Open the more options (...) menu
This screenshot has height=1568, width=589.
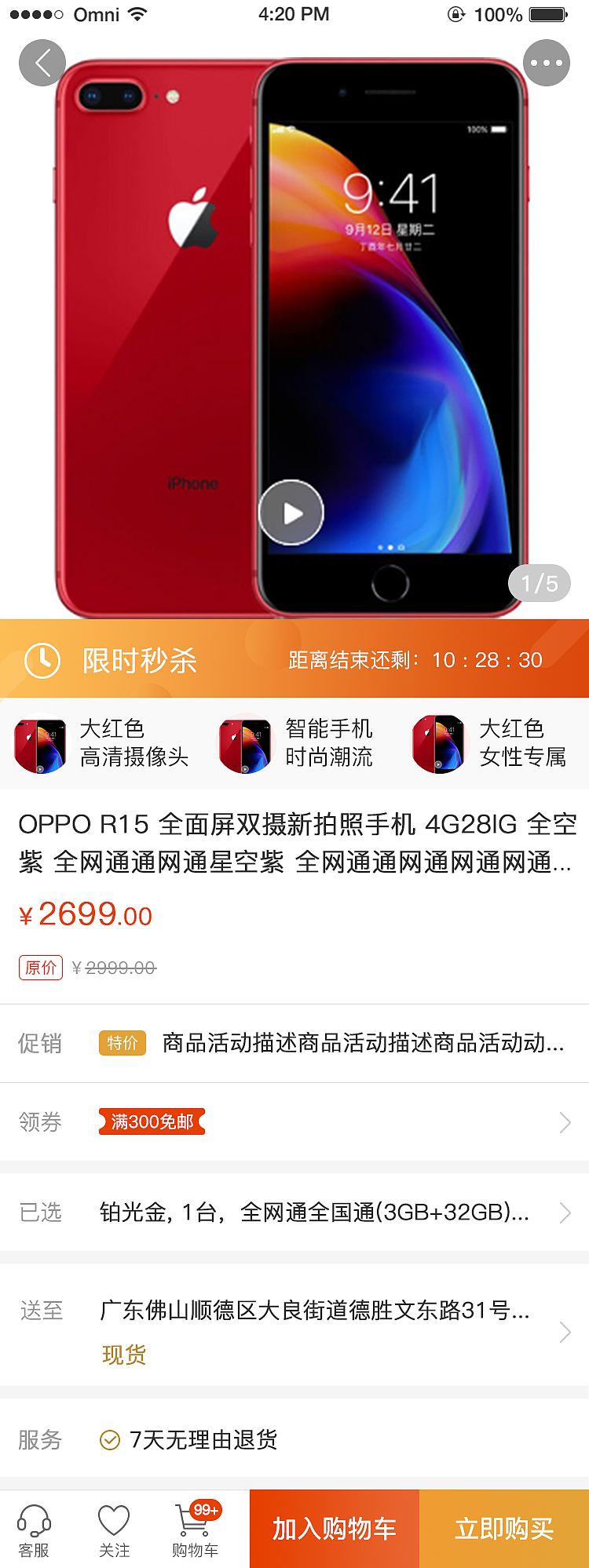pyautogui.click(x=547, y=63)
